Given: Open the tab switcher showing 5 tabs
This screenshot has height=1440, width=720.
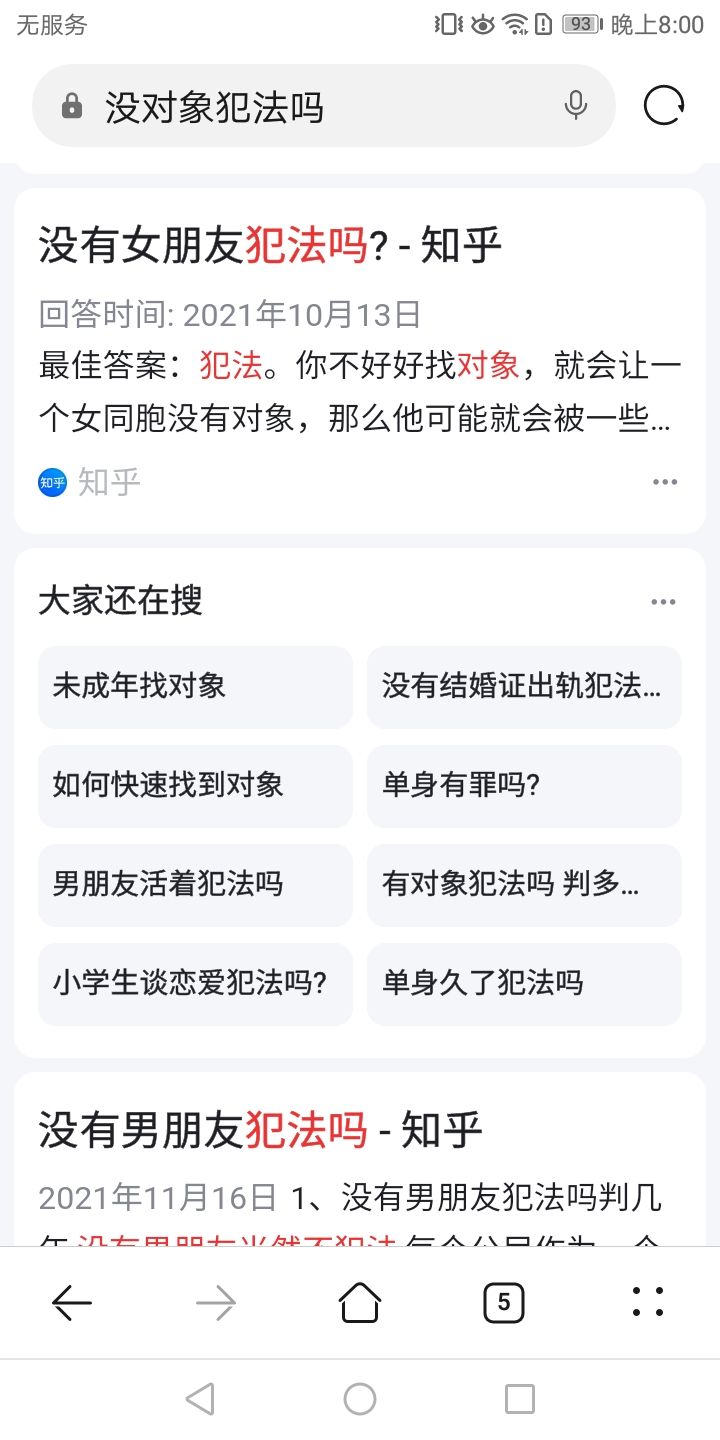Looking at the screenshot, I should click(504, 1302).
